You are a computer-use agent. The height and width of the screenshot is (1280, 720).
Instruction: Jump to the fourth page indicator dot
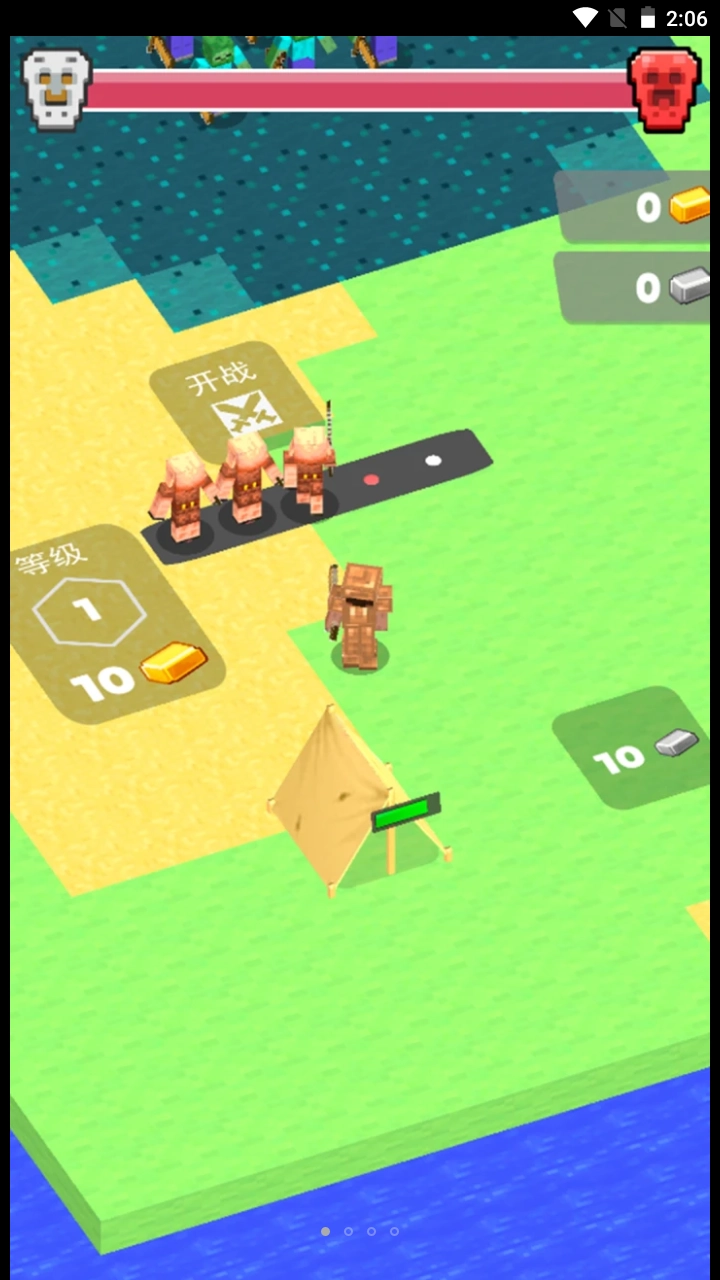pos(394,1231)
